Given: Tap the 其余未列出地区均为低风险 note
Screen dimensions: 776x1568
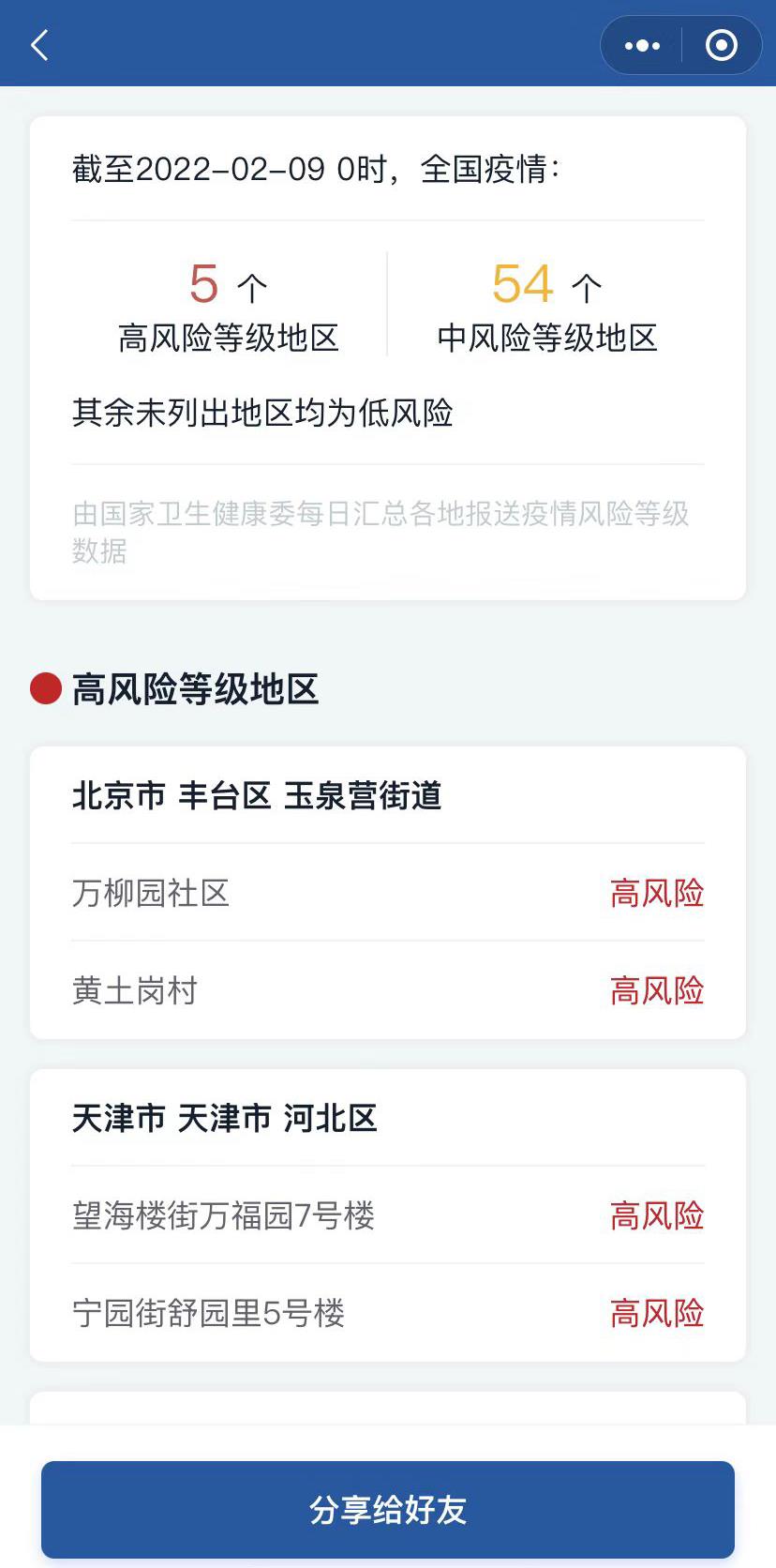Looking at the screenshot, I should coord(261,414).
